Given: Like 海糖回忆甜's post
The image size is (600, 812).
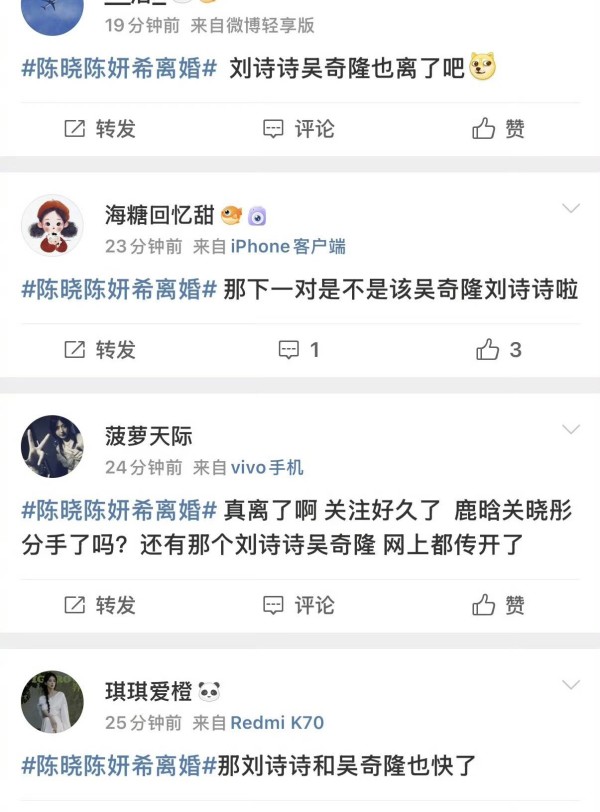Looking at the screenshot, I should click(x=499, y=350).
